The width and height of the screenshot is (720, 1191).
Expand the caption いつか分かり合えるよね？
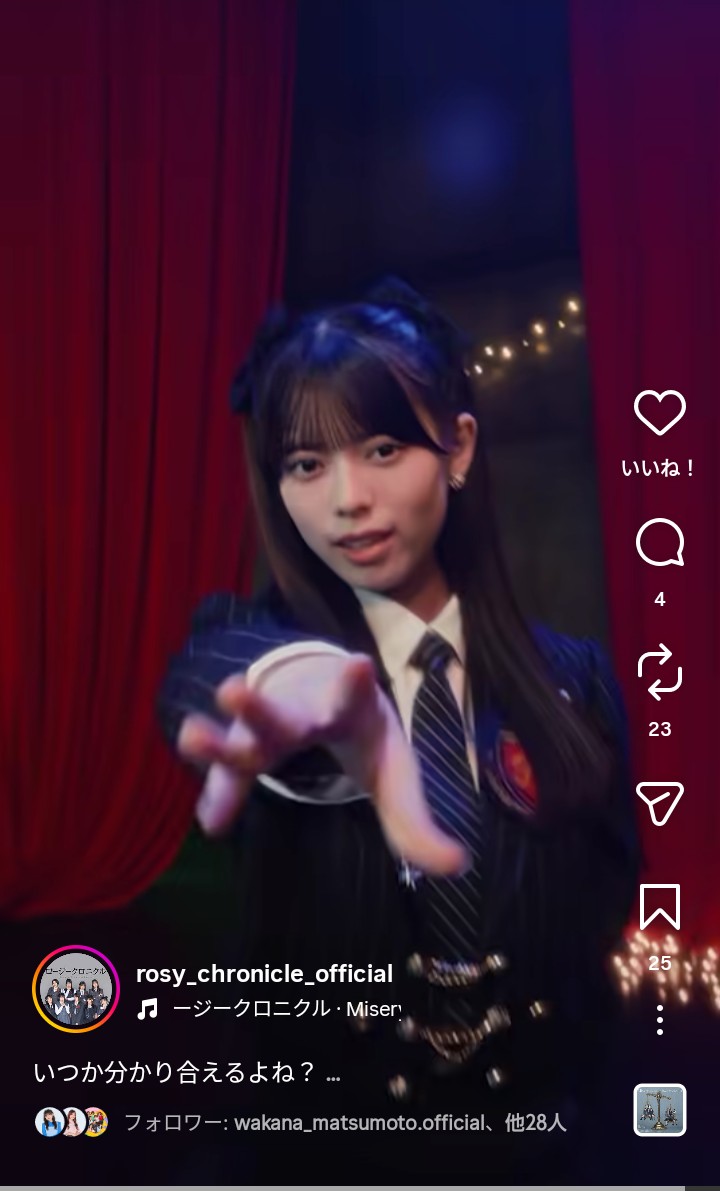tap(188, 1073)
